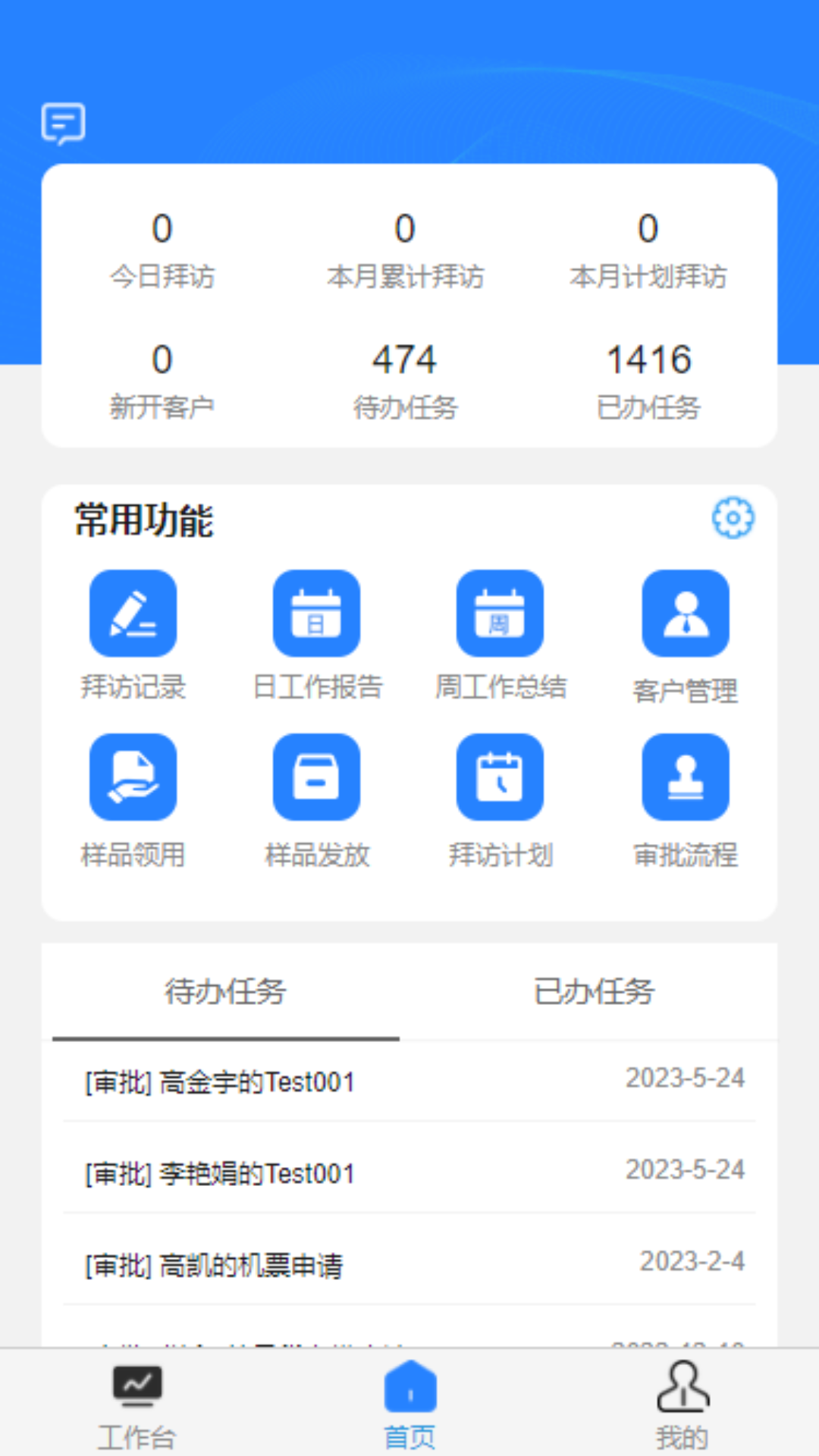819x1456 pixels.
Task: View the 474 待办任务 count
Action: [x=405, y=379]
